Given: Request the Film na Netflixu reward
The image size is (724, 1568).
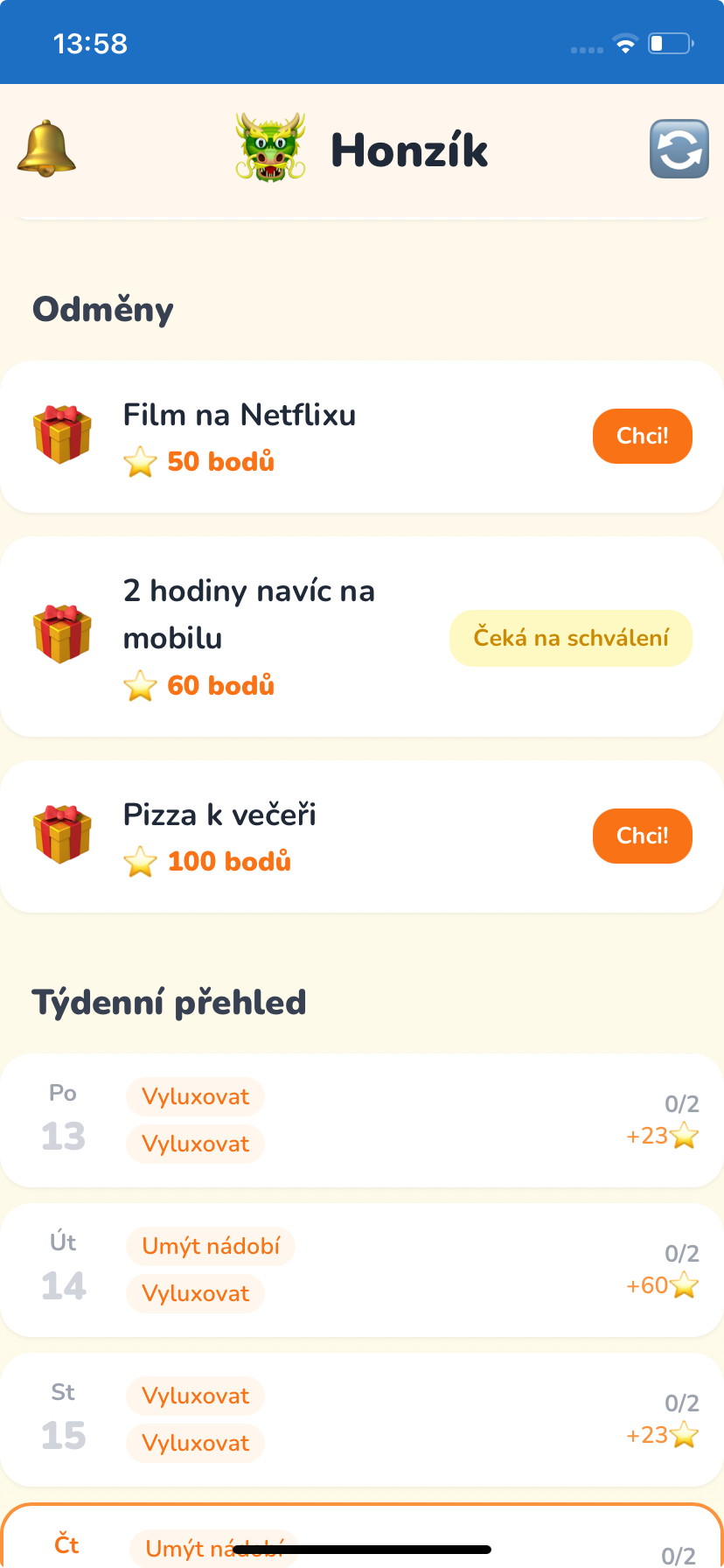Looking at the screenshot, I should point(642,436).
